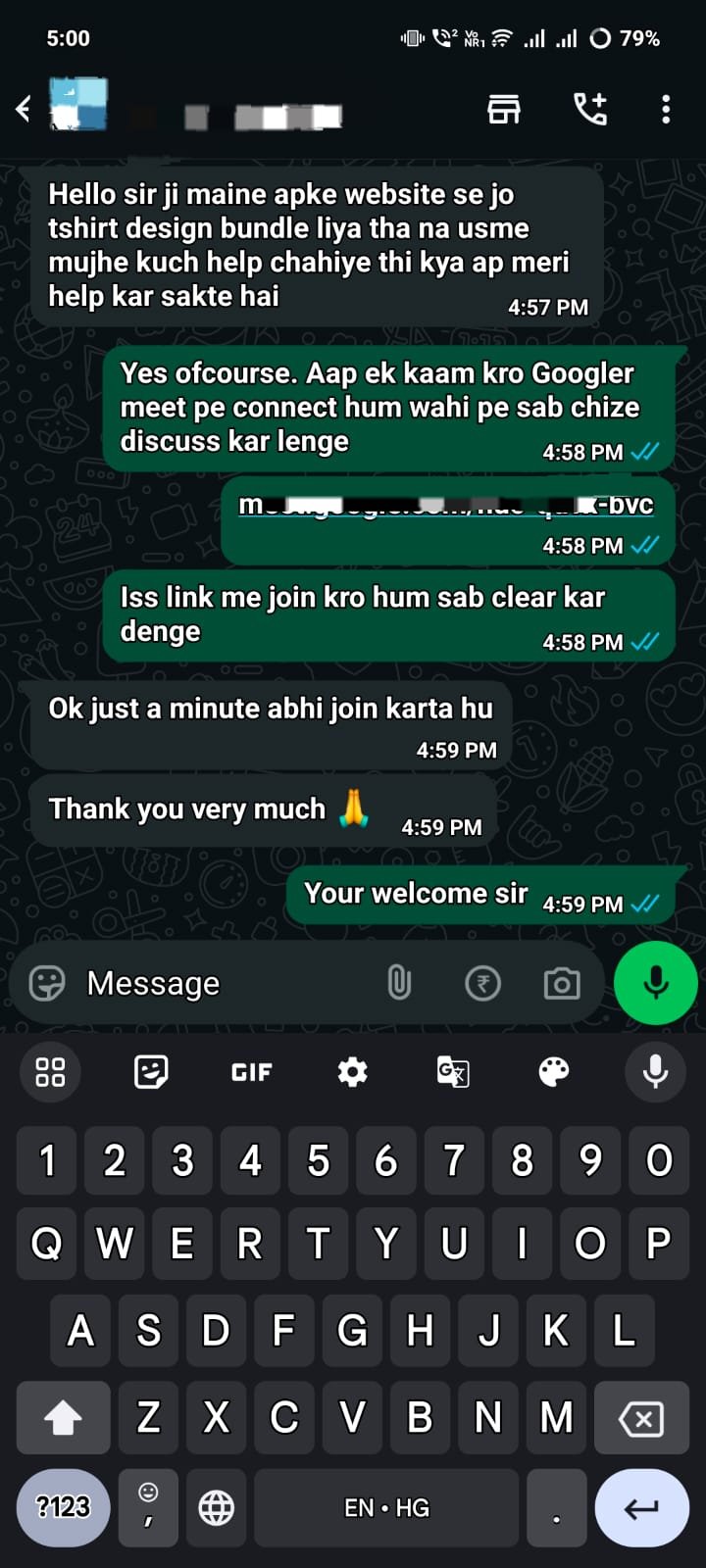
Task: Open the keyboard sticker panel
Action: point(150,1072)
